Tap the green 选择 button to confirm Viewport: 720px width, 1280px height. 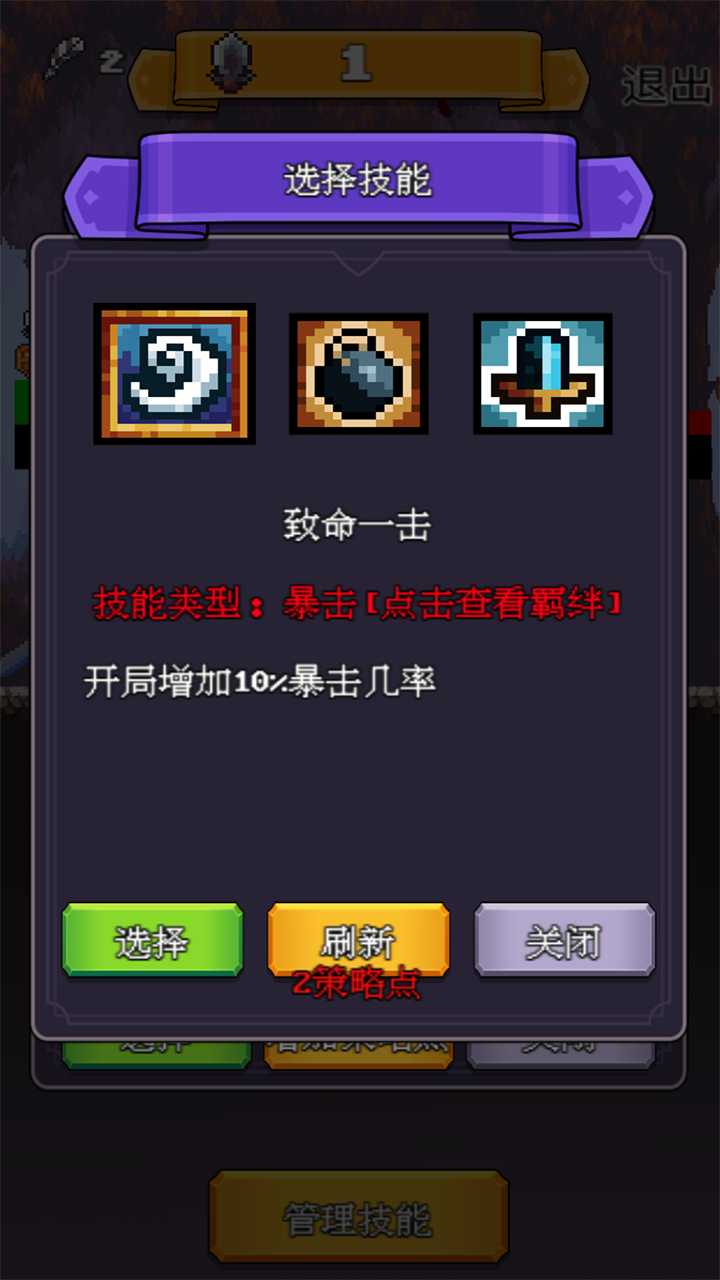(x=152, y=940)
